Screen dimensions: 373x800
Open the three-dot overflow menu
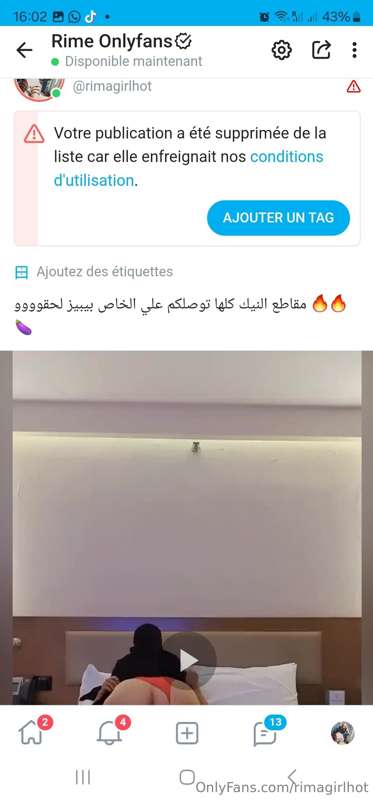[x=354, y=50]
